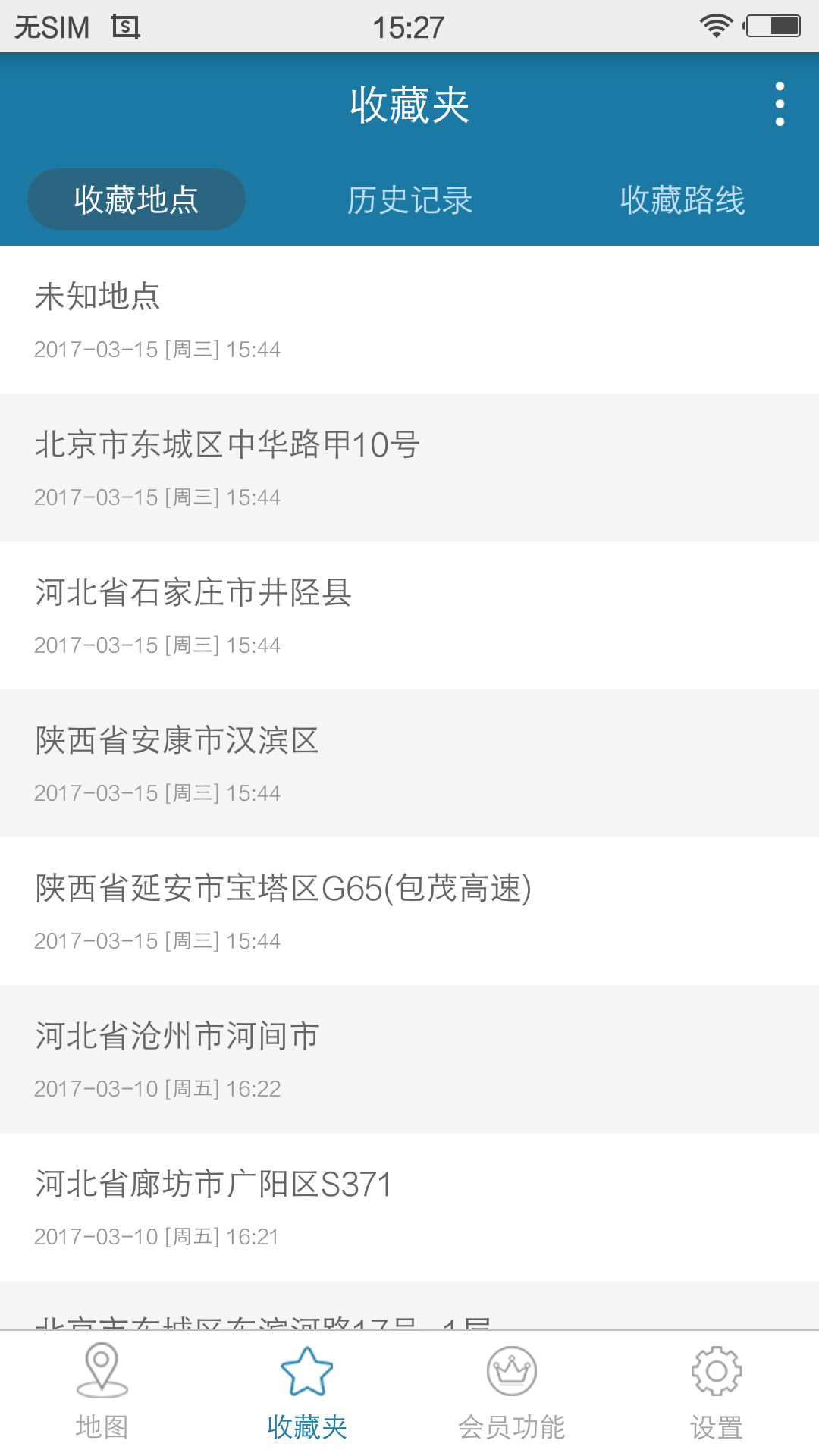Select the 河北省石家庄市井陉县 favorite
The image size is (819, 1456).
pos(409,614)
